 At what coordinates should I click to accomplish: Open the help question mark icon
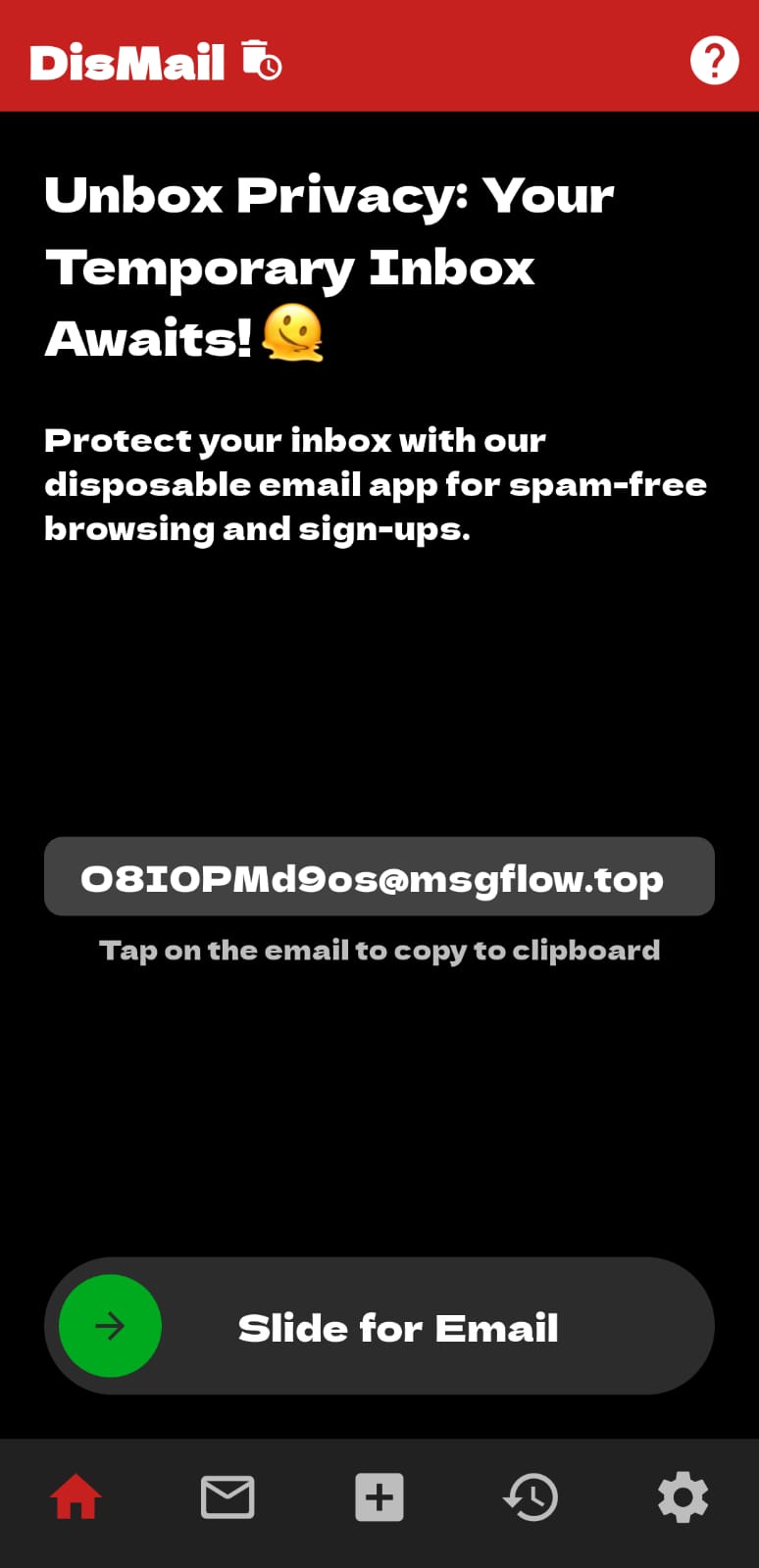coord(714,61)
